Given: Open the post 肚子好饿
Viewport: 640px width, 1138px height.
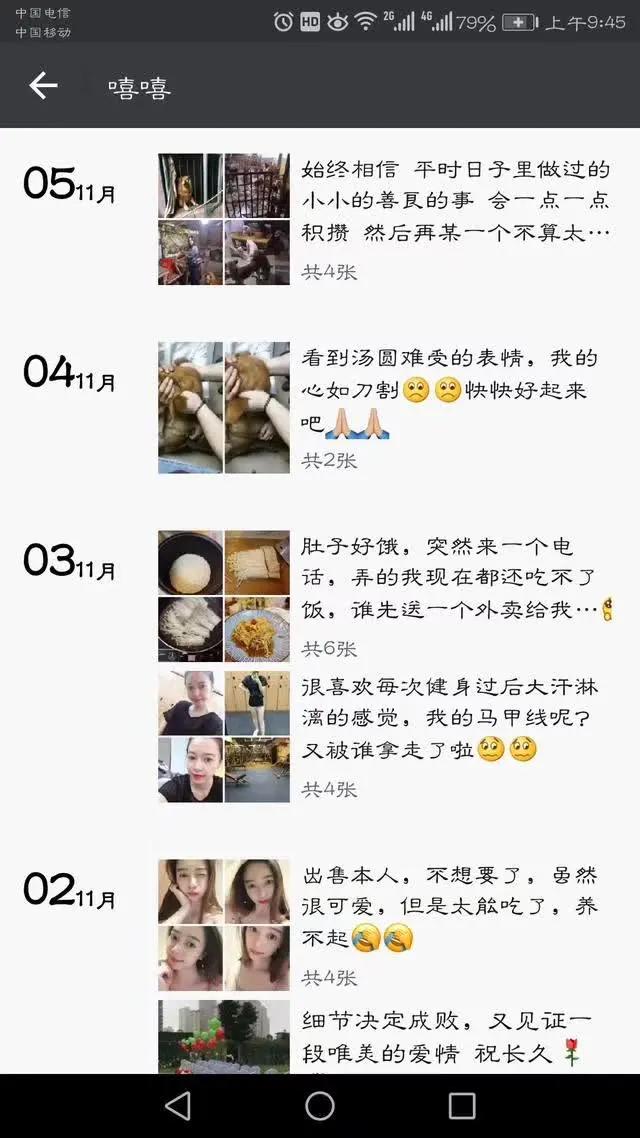Looking at the screenshot, I should pyautogui.click(x=455, y=578).
